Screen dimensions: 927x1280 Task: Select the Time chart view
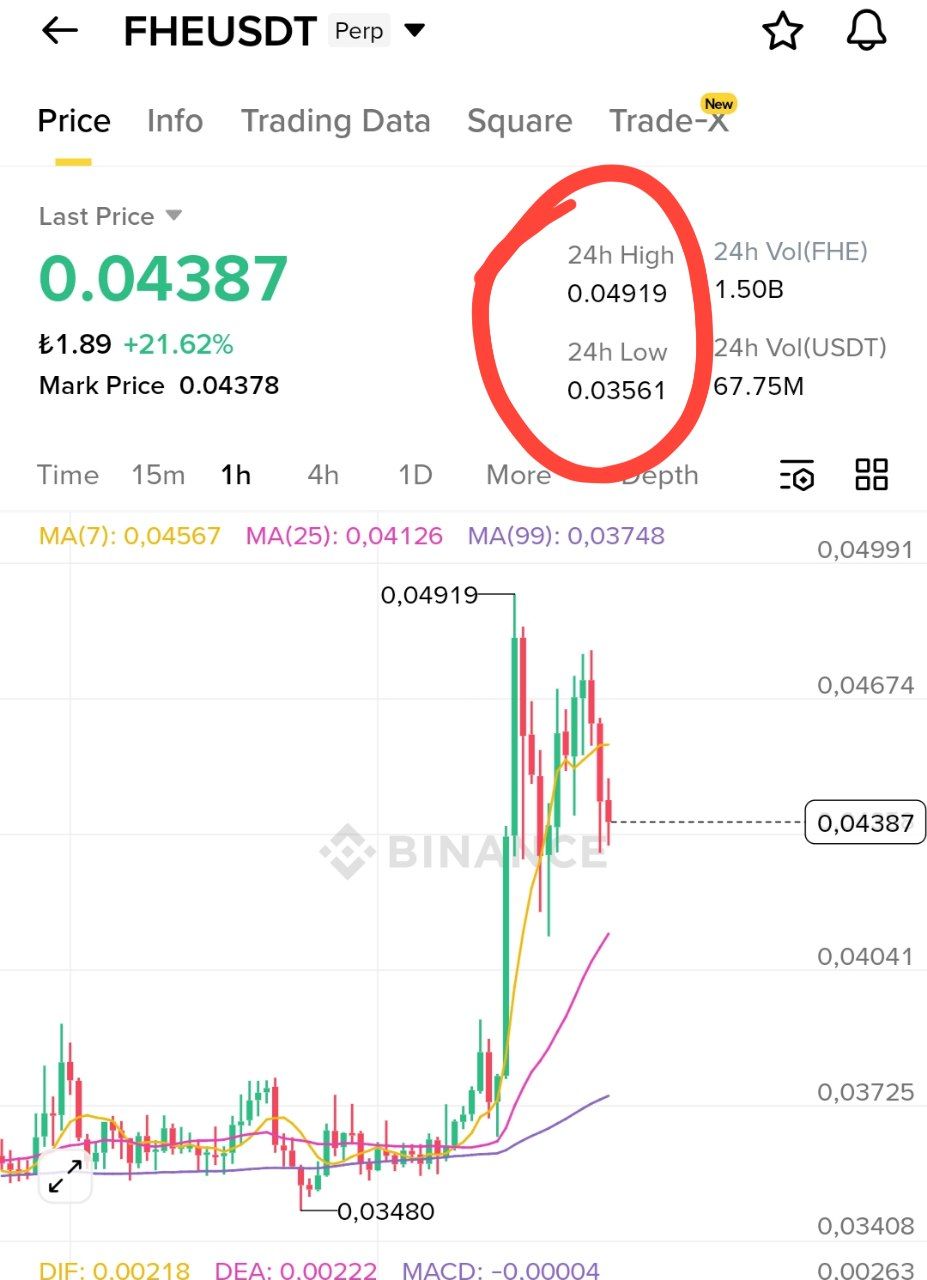pyautogui.click(x=68, y=475)
